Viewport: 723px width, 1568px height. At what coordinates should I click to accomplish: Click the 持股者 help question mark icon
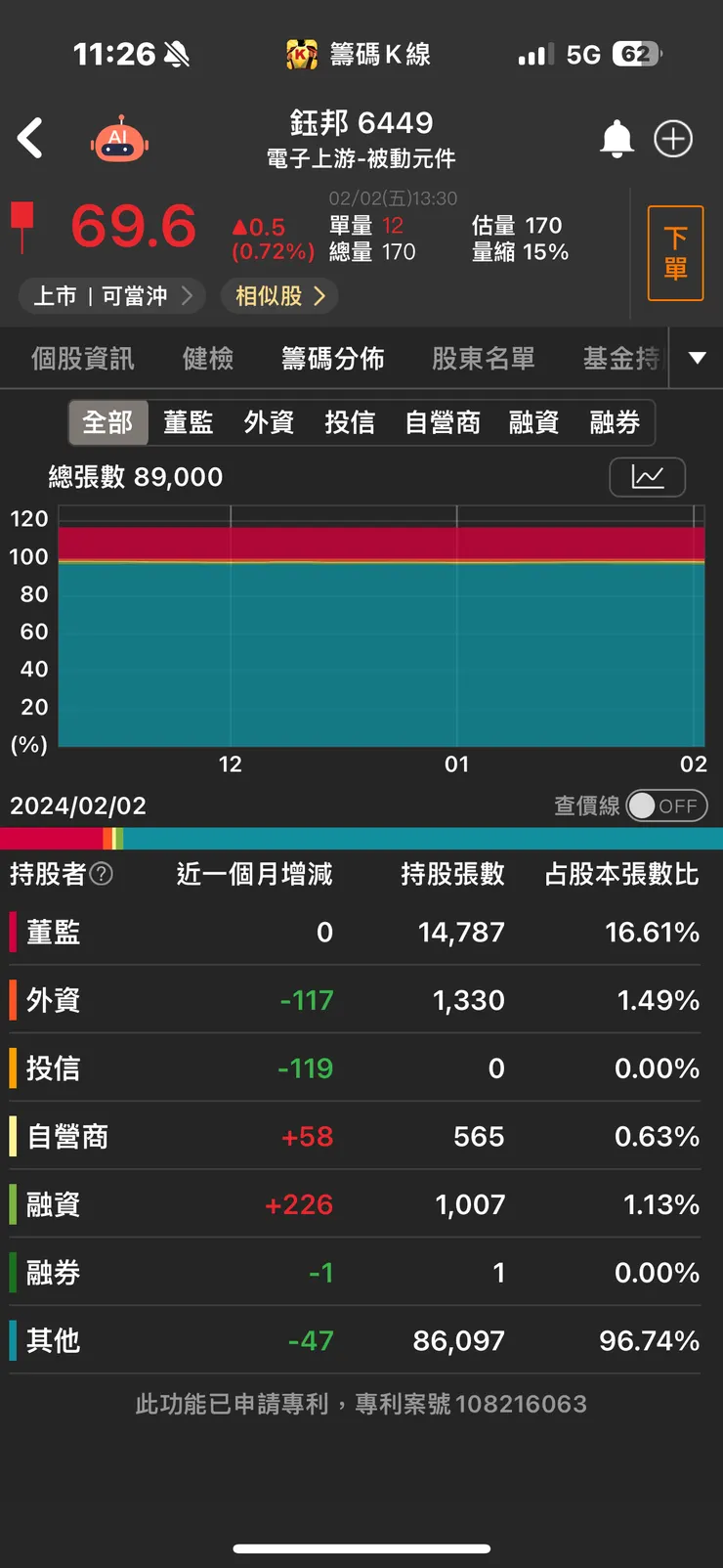[101, 875]
